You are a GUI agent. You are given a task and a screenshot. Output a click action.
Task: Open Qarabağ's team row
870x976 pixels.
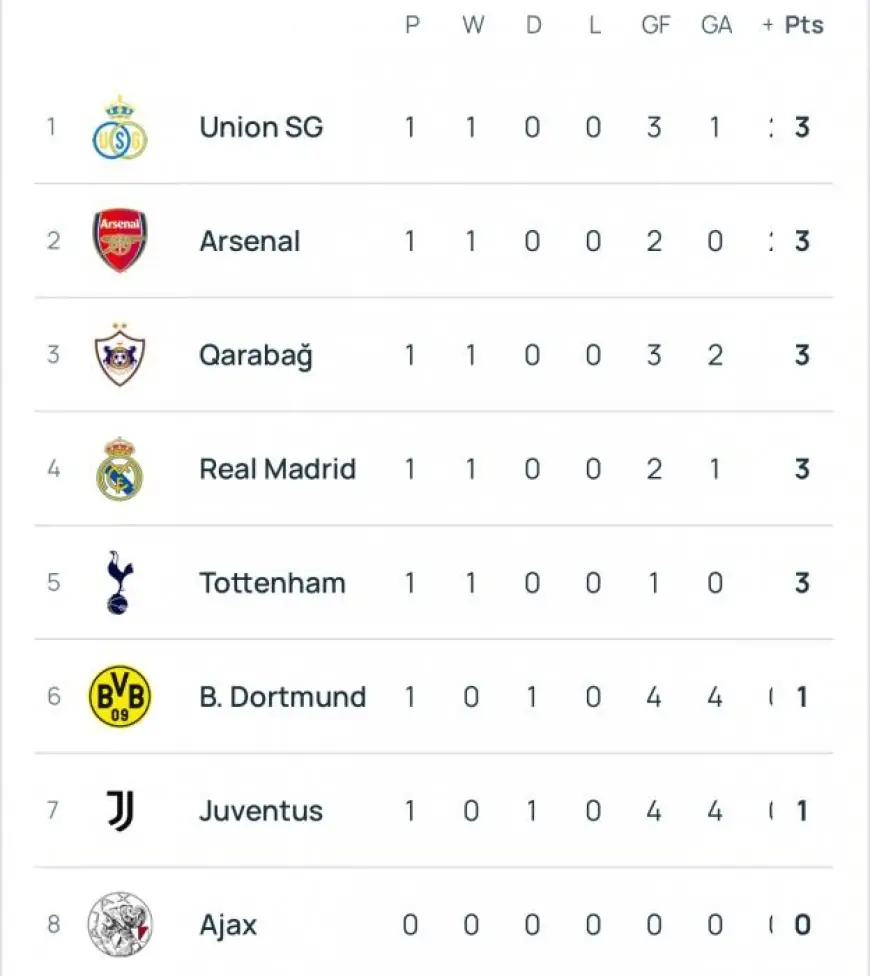click(x=256, y=355)
